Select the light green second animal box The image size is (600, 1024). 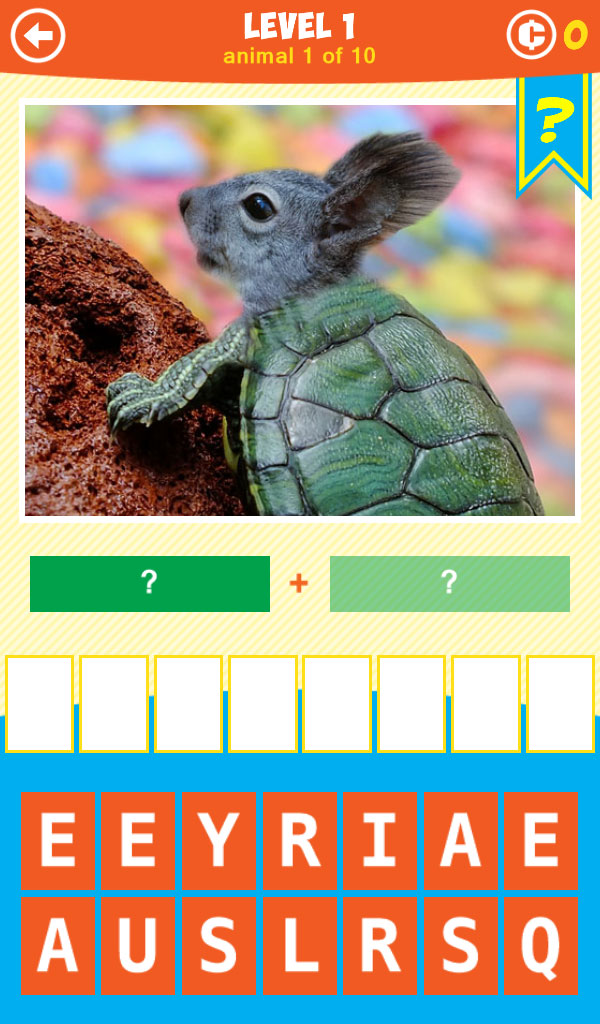click(450, 583)
